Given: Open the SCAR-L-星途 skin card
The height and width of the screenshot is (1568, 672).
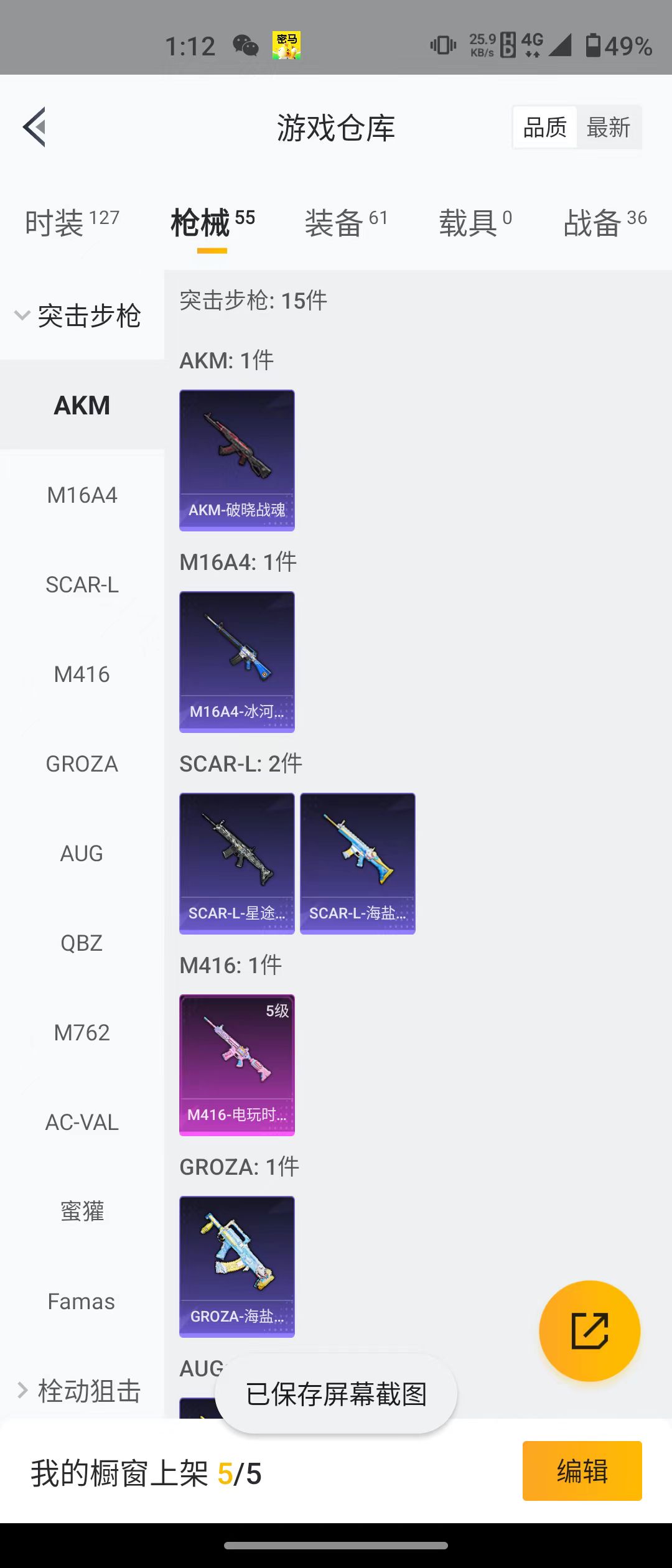Looking at the screenshot, I should click(x=237, y=863).
